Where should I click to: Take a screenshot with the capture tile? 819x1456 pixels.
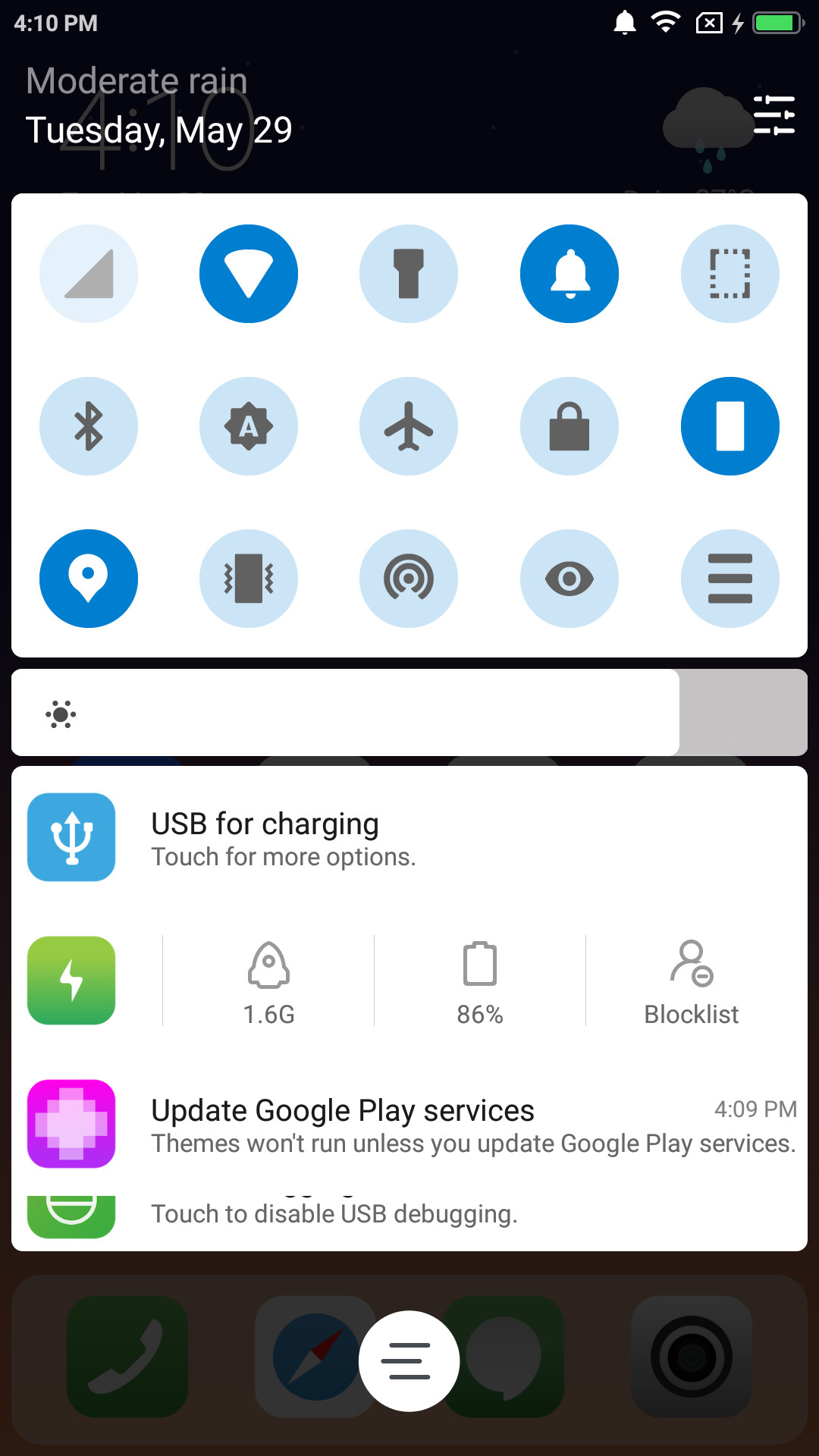(x=730, y=274)
